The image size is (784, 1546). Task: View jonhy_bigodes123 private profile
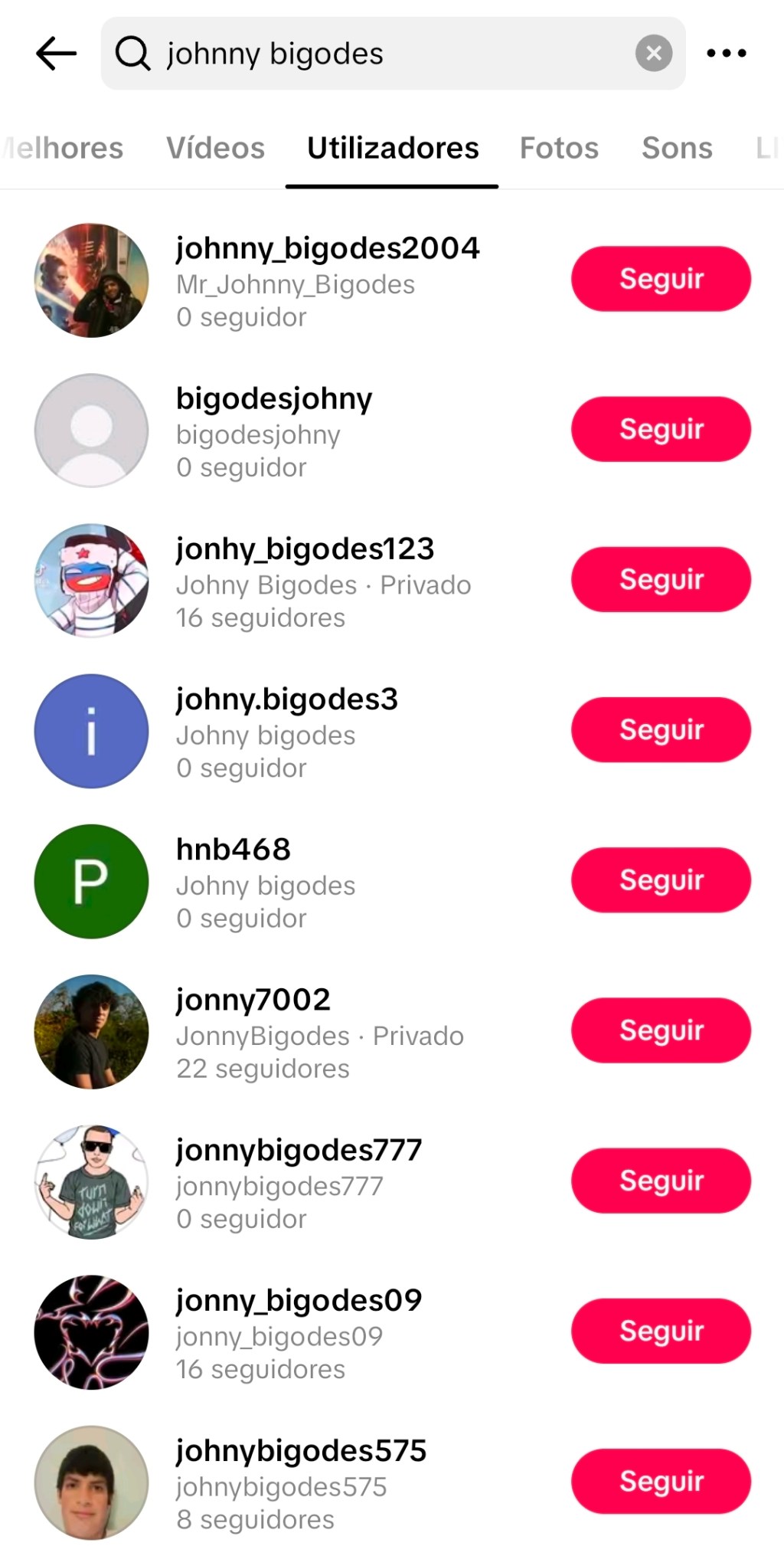coord(305,549)
